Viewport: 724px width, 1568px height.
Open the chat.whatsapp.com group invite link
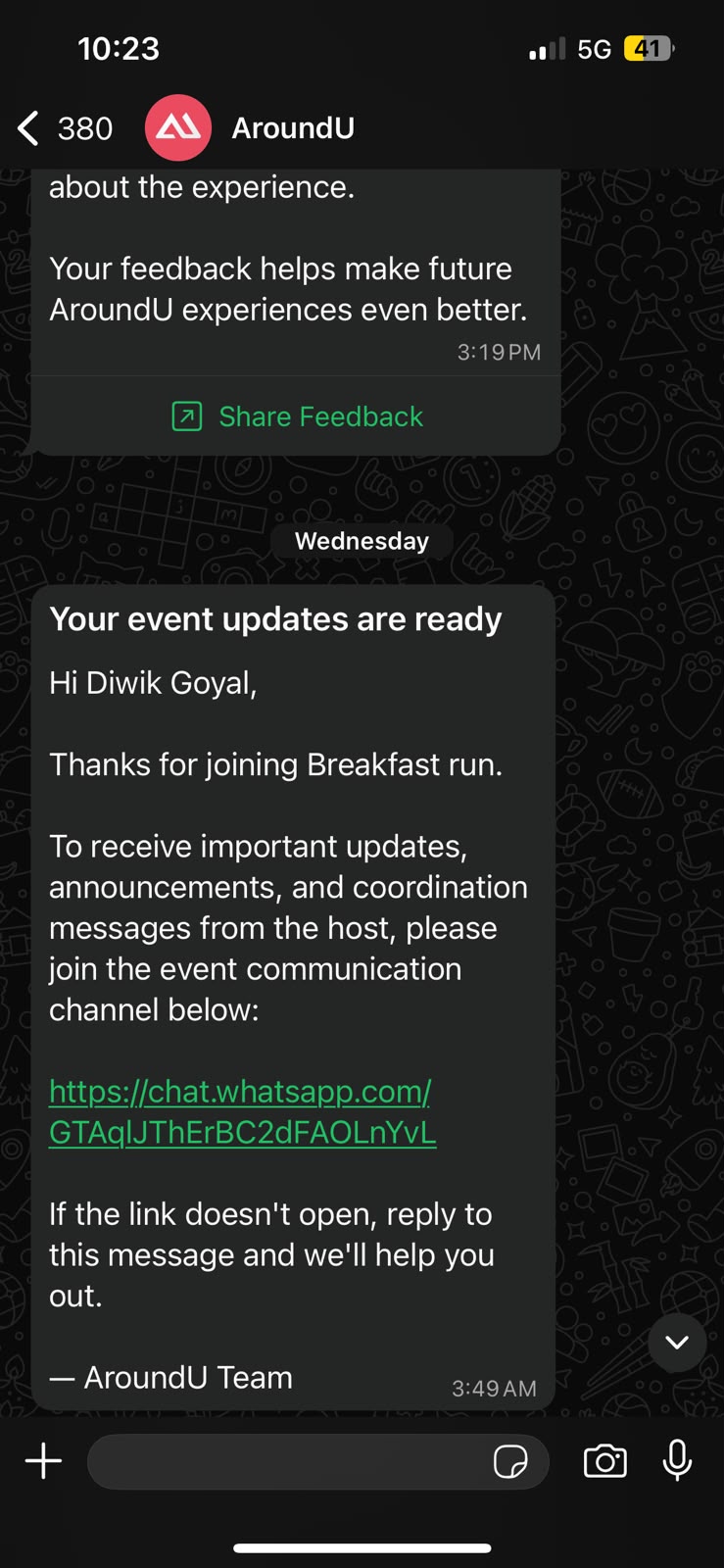click(x=242, y=1111)
